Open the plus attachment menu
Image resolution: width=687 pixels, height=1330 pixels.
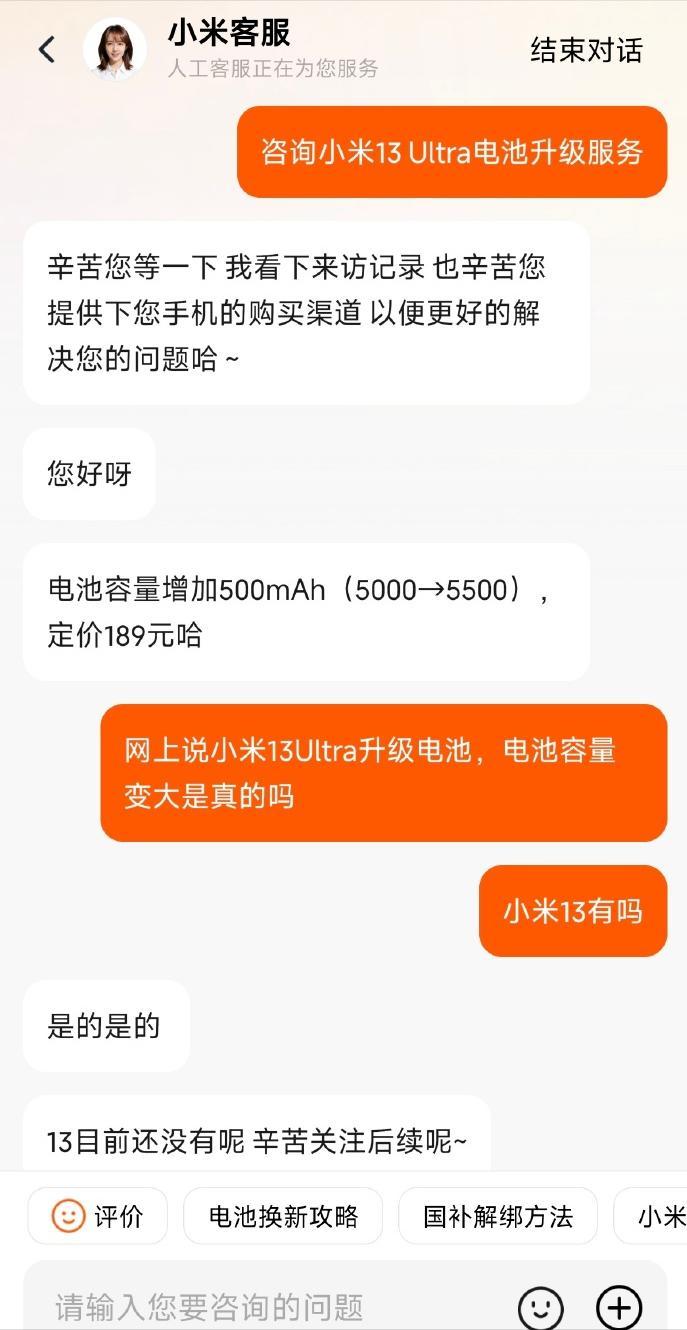click(619, 1307)
